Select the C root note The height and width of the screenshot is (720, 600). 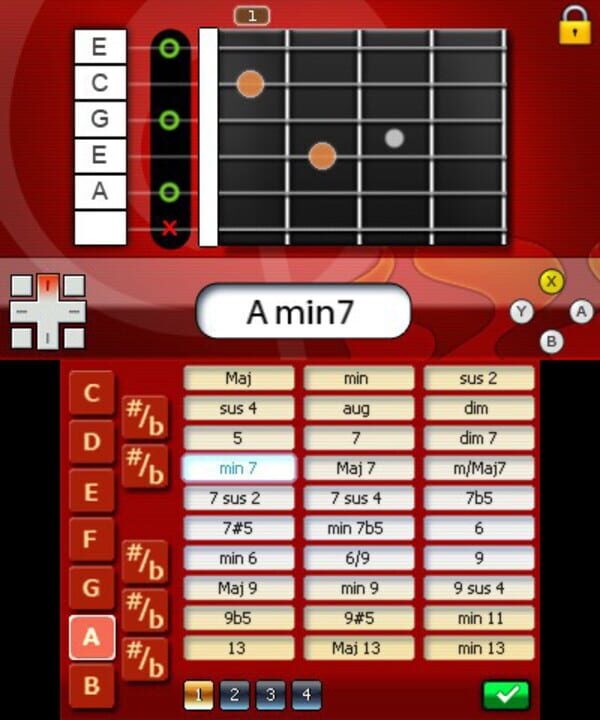pos(91,393)
